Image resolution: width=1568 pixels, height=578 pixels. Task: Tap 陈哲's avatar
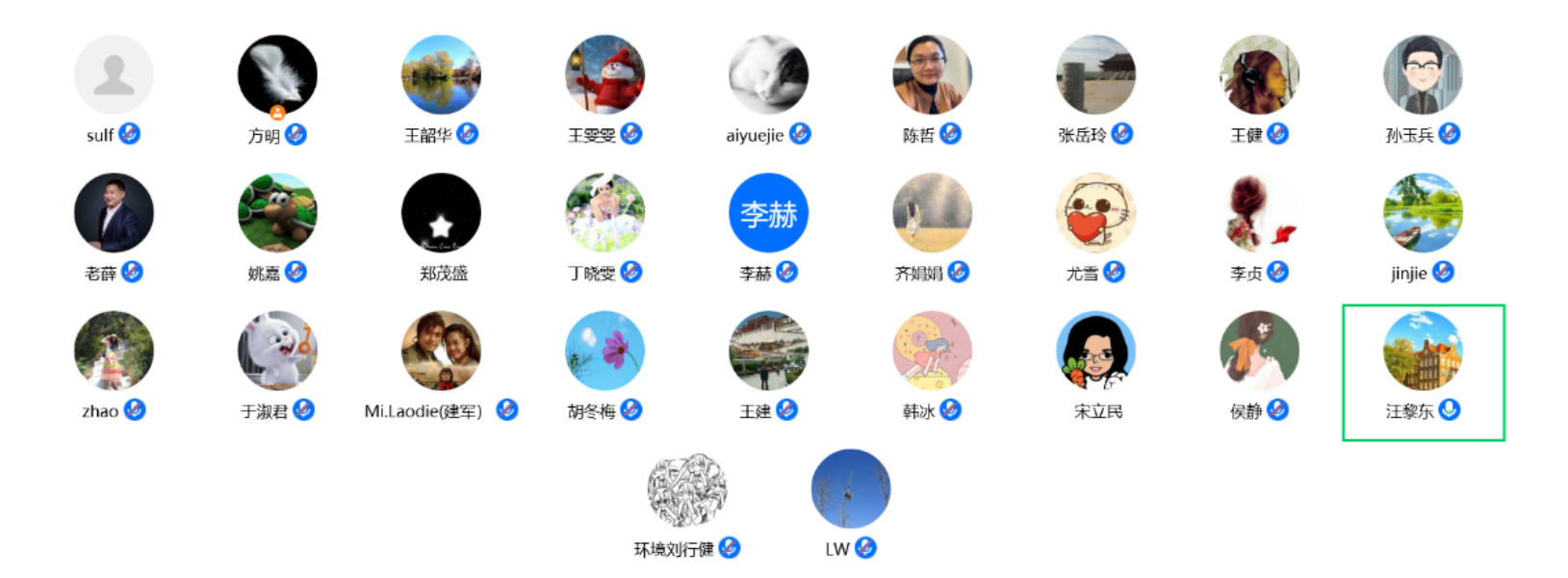[x=932, y=75]
